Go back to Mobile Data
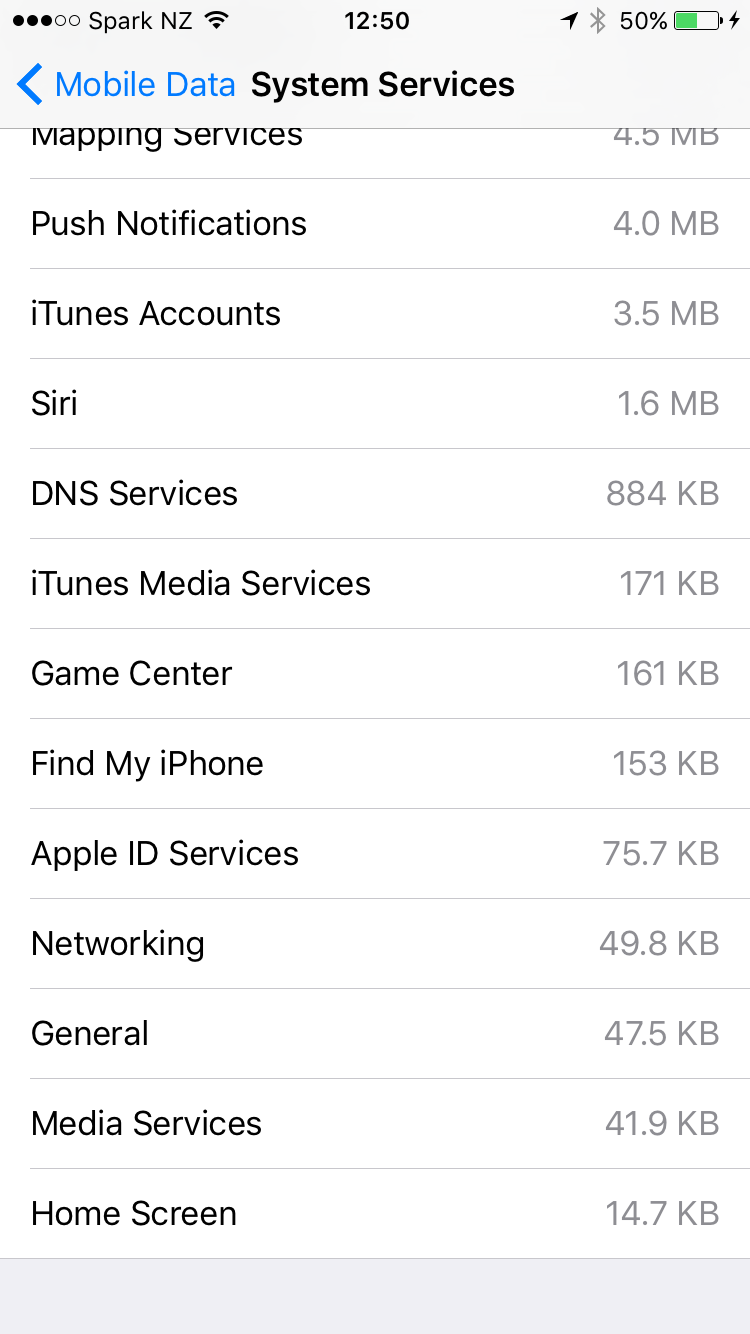This screenshot has width=750, height=1334. (x=126, y=86)
